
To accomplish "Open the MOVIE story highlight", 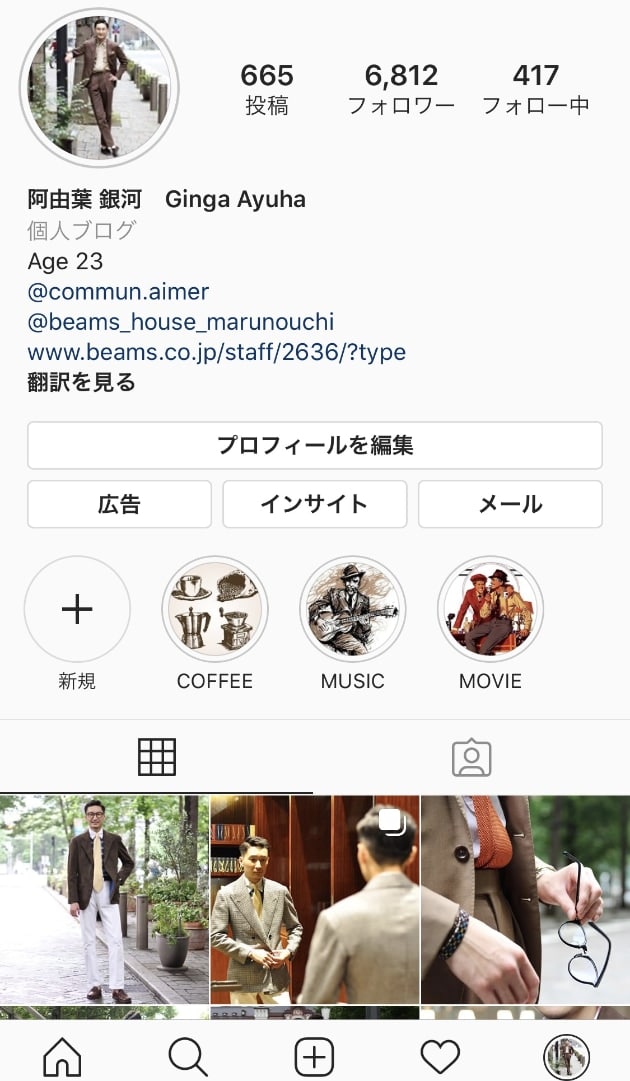I will tap(490, 609).
